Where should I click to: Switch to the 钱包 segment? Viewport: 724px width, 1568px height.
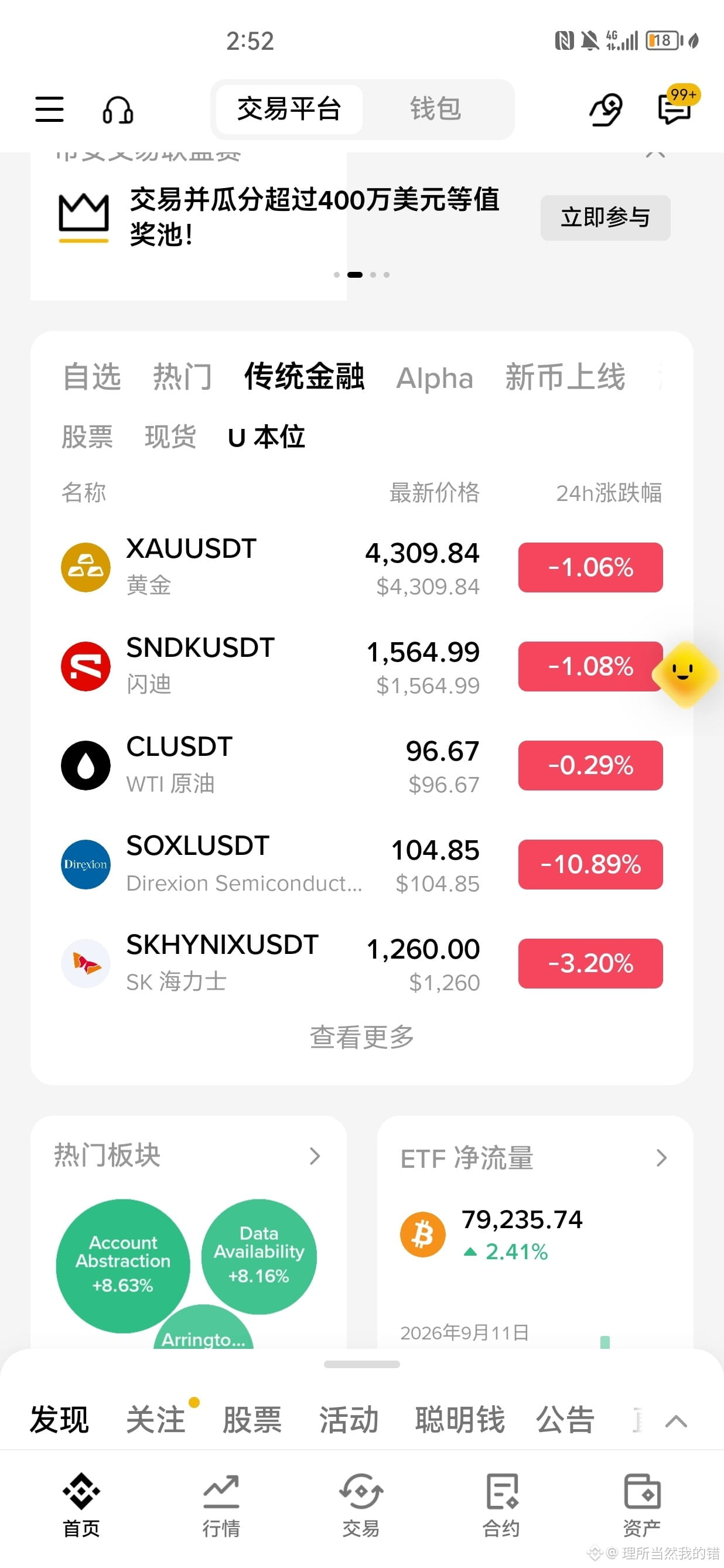(x=436, y=109)
